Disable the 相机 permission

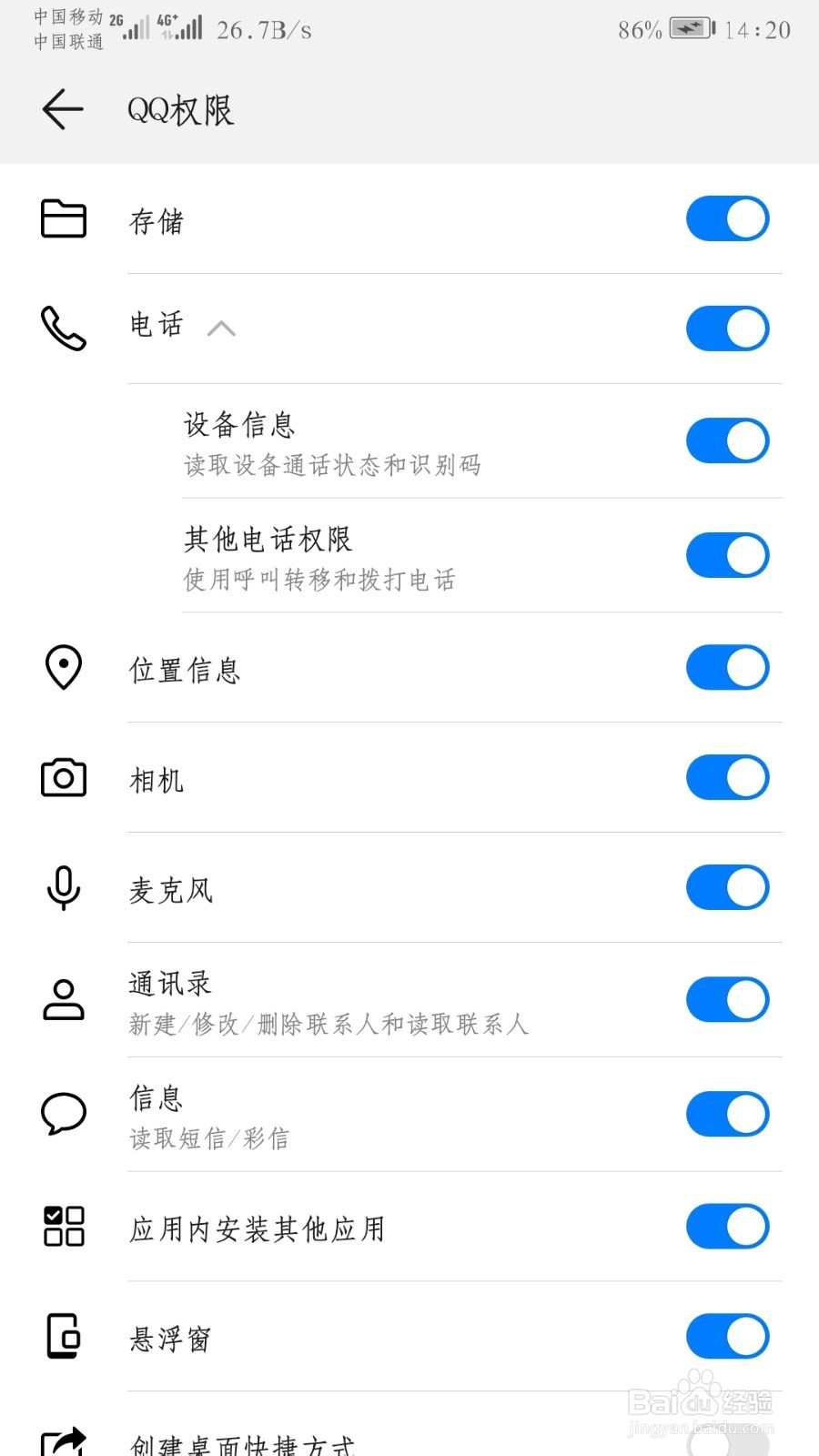click(728, 778)
